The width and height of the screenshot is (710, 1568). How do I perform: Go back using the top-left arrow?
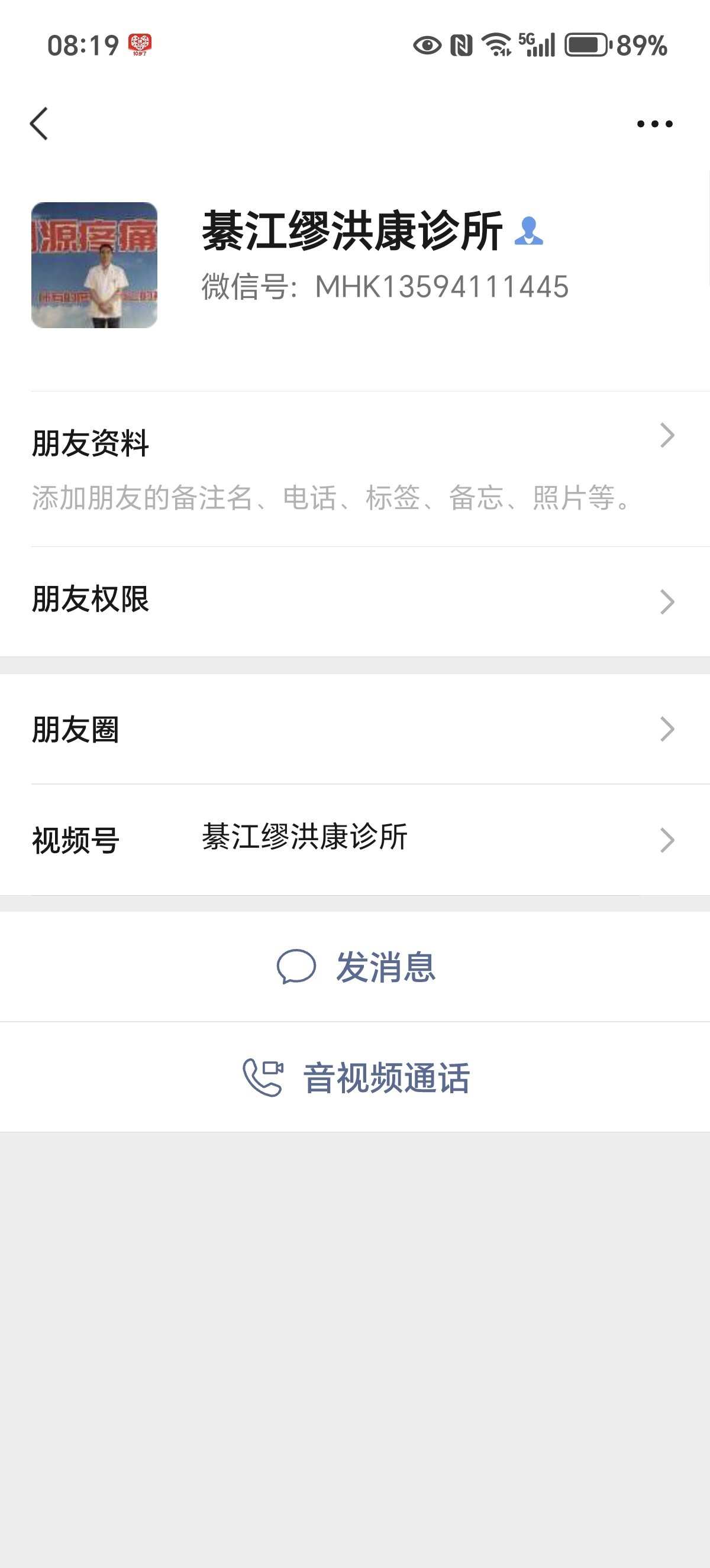click(39, 124)
